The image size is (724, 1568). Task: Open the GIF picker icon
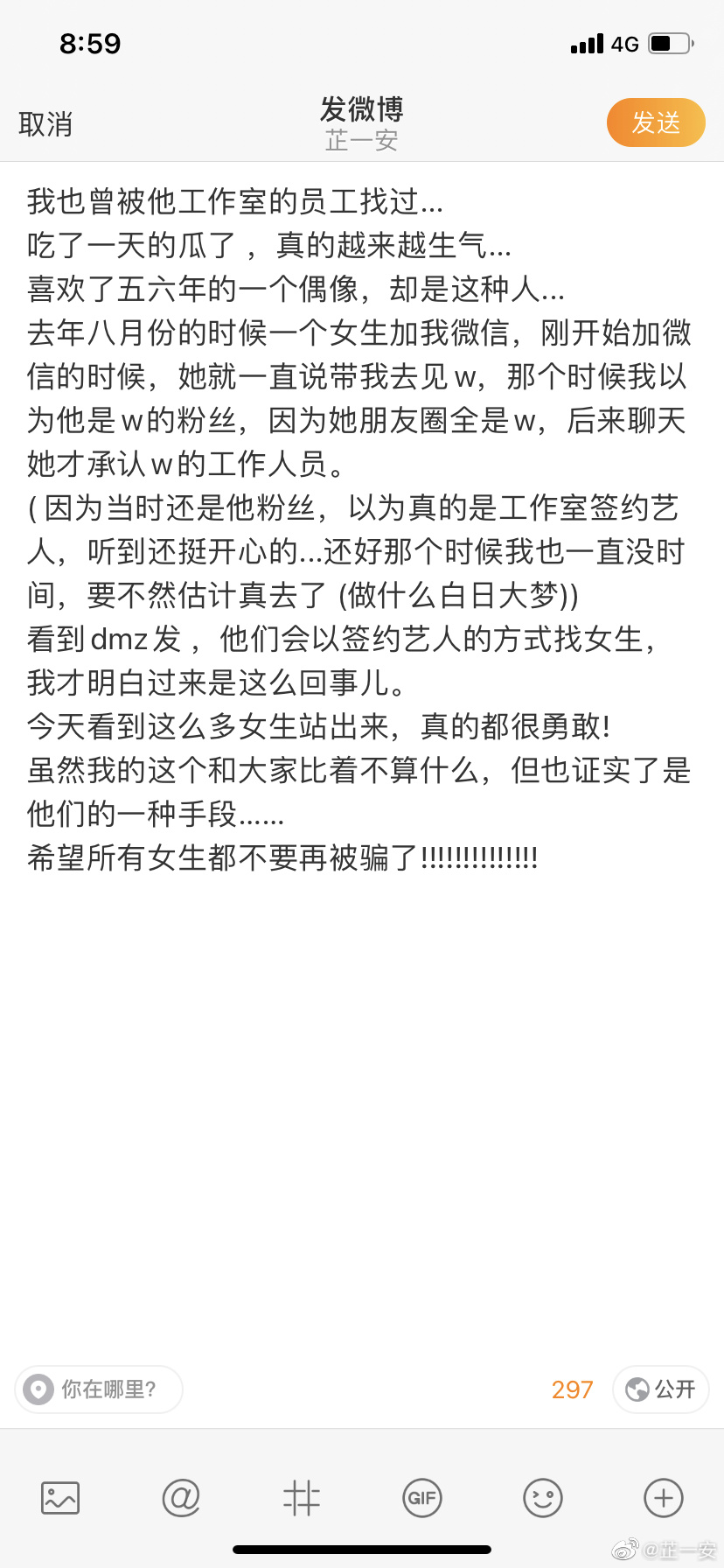pyautogui.click(x=421, y=1497)
